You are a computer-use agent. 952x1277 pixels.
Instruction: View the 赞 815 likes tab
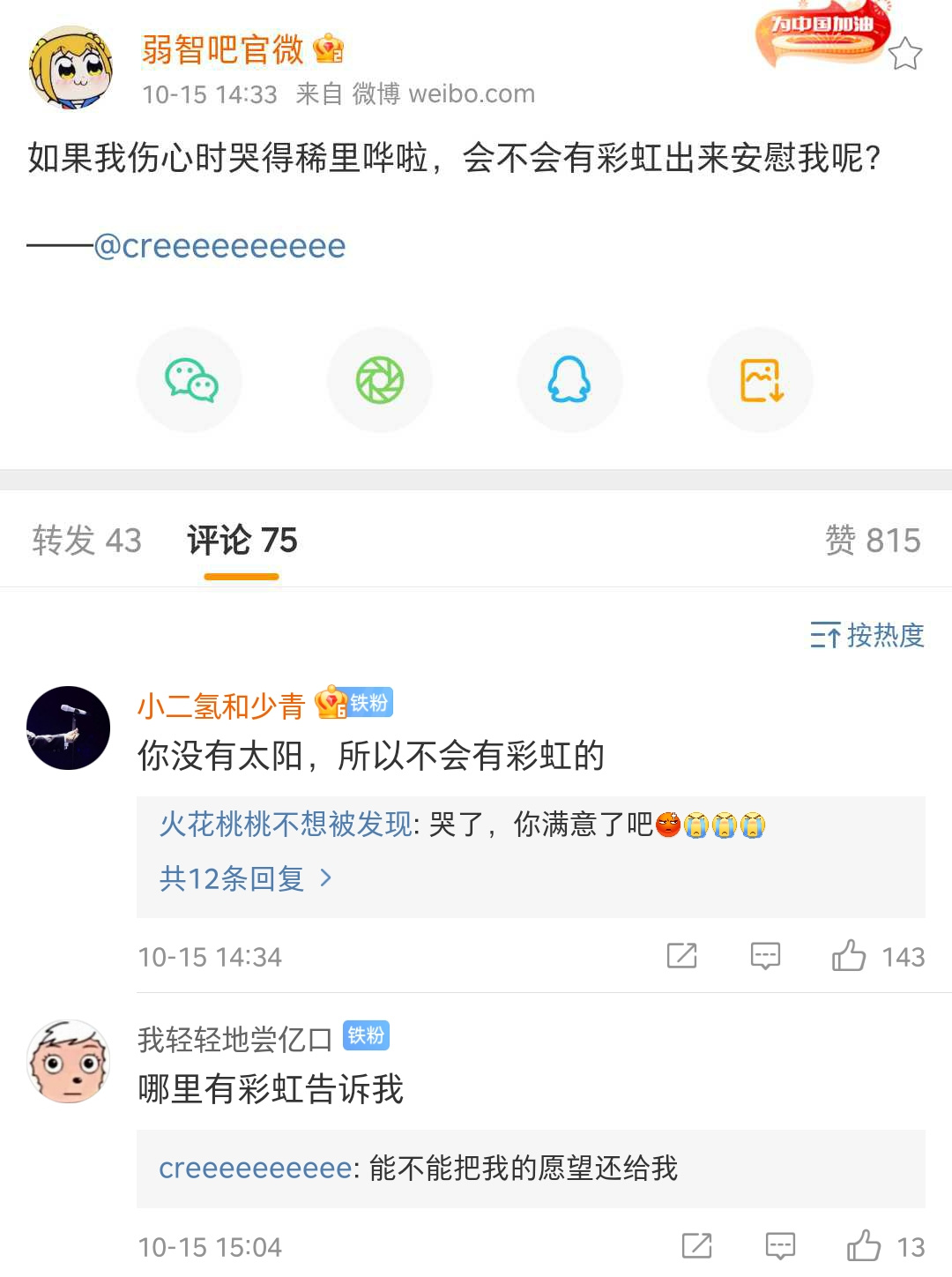[x=872, y=540]
